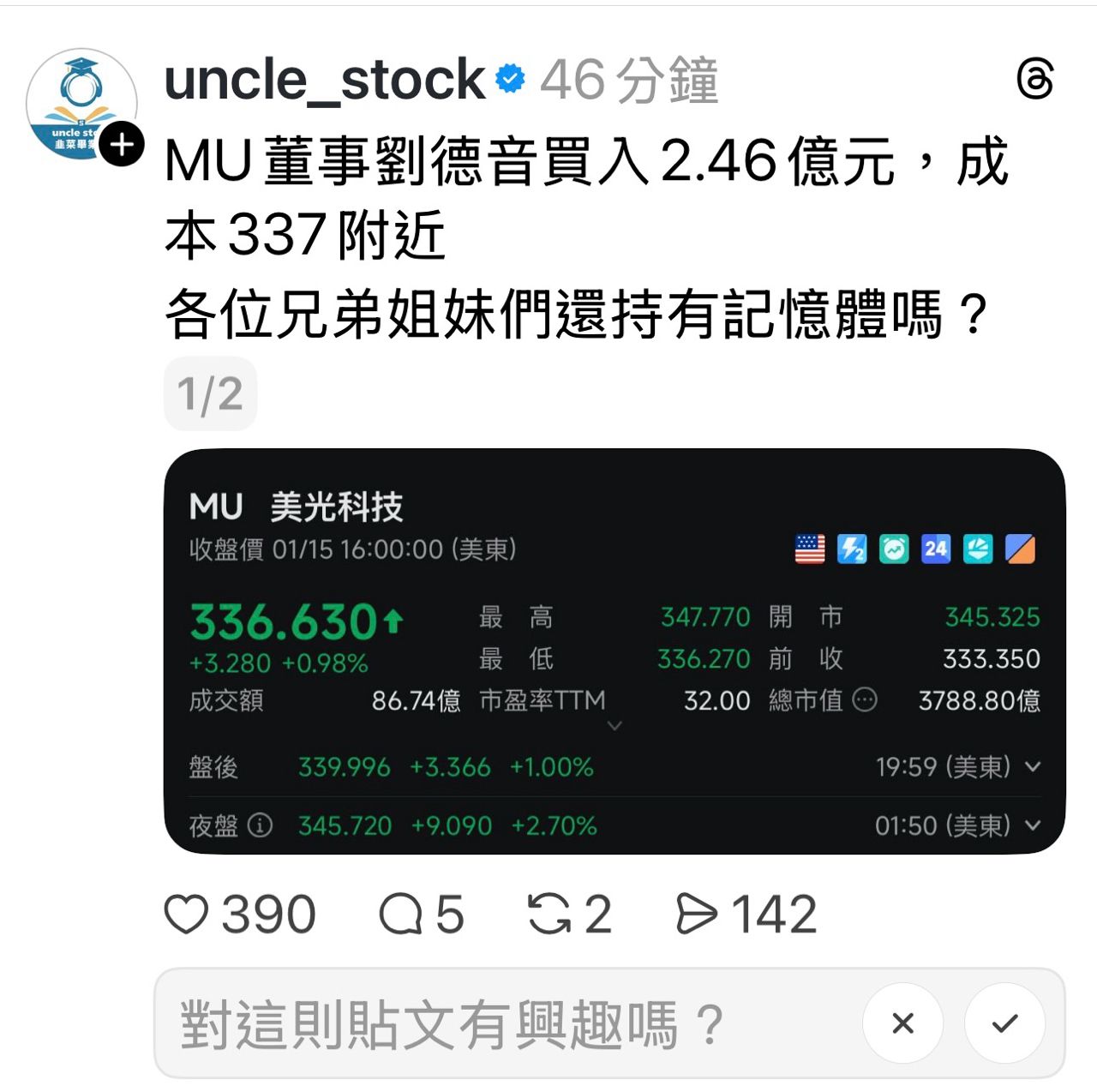Open the MU stock screenshot image
The height and width of the screenshot is (1092, 1097).
[x=614, y=651]
